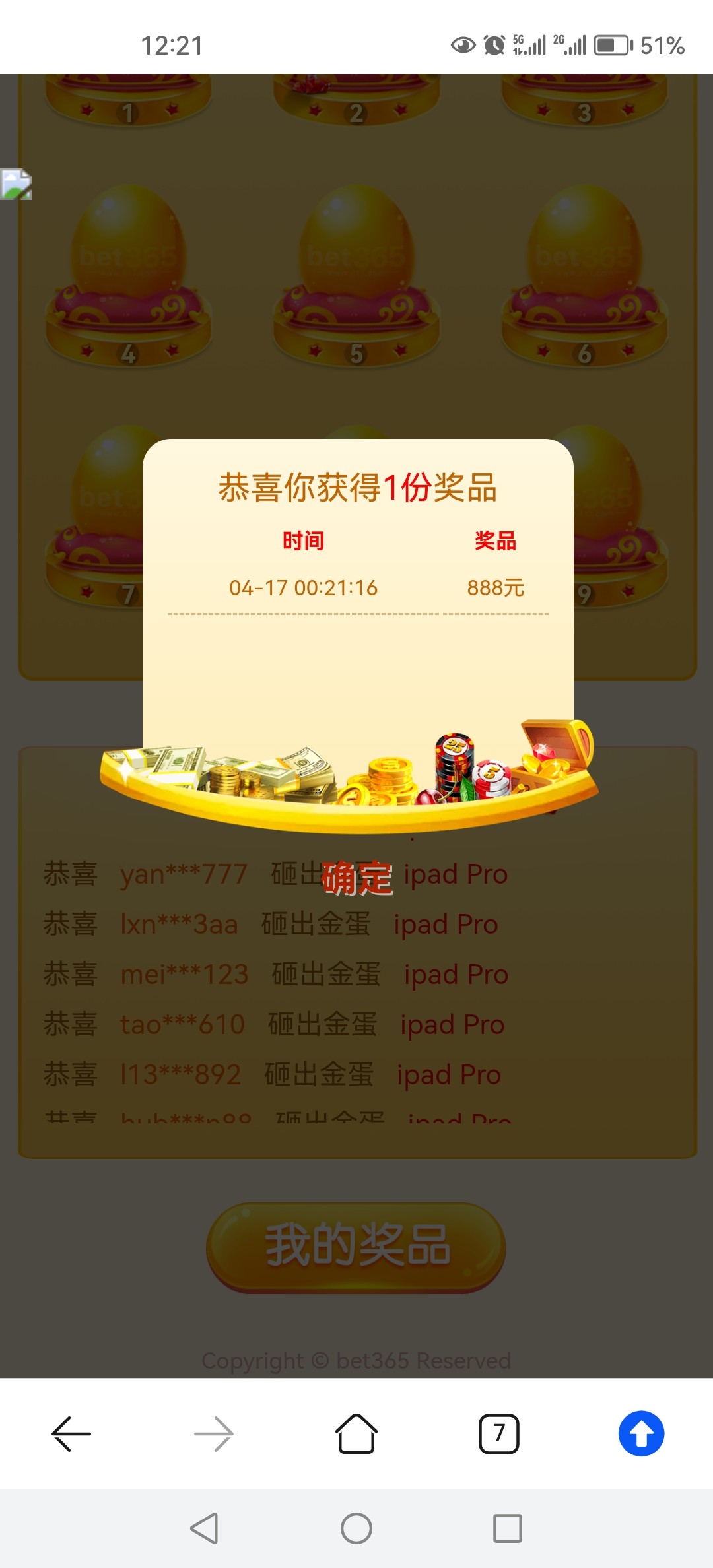Tap the grayed-out forward arrow
Screen dimensions: 713x1568
(x=214, y=1433)
